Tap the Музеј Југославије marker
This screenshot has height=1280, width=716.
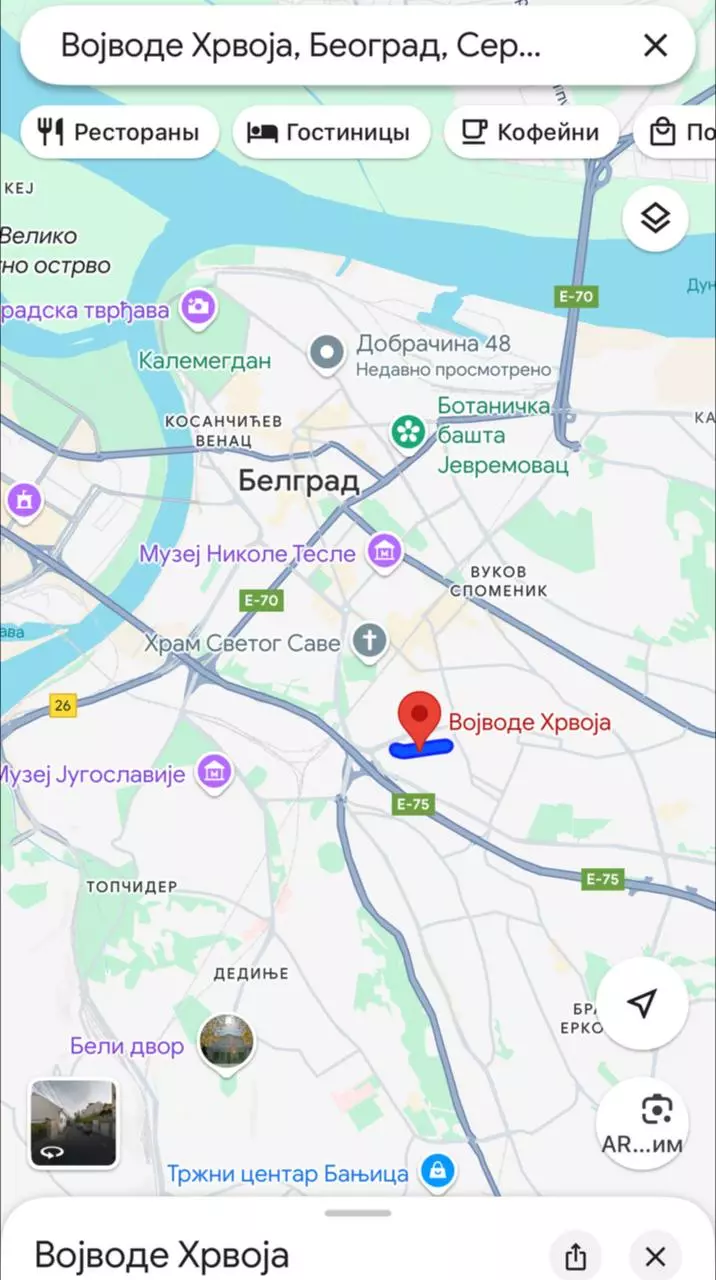click(x=214, y=772)
